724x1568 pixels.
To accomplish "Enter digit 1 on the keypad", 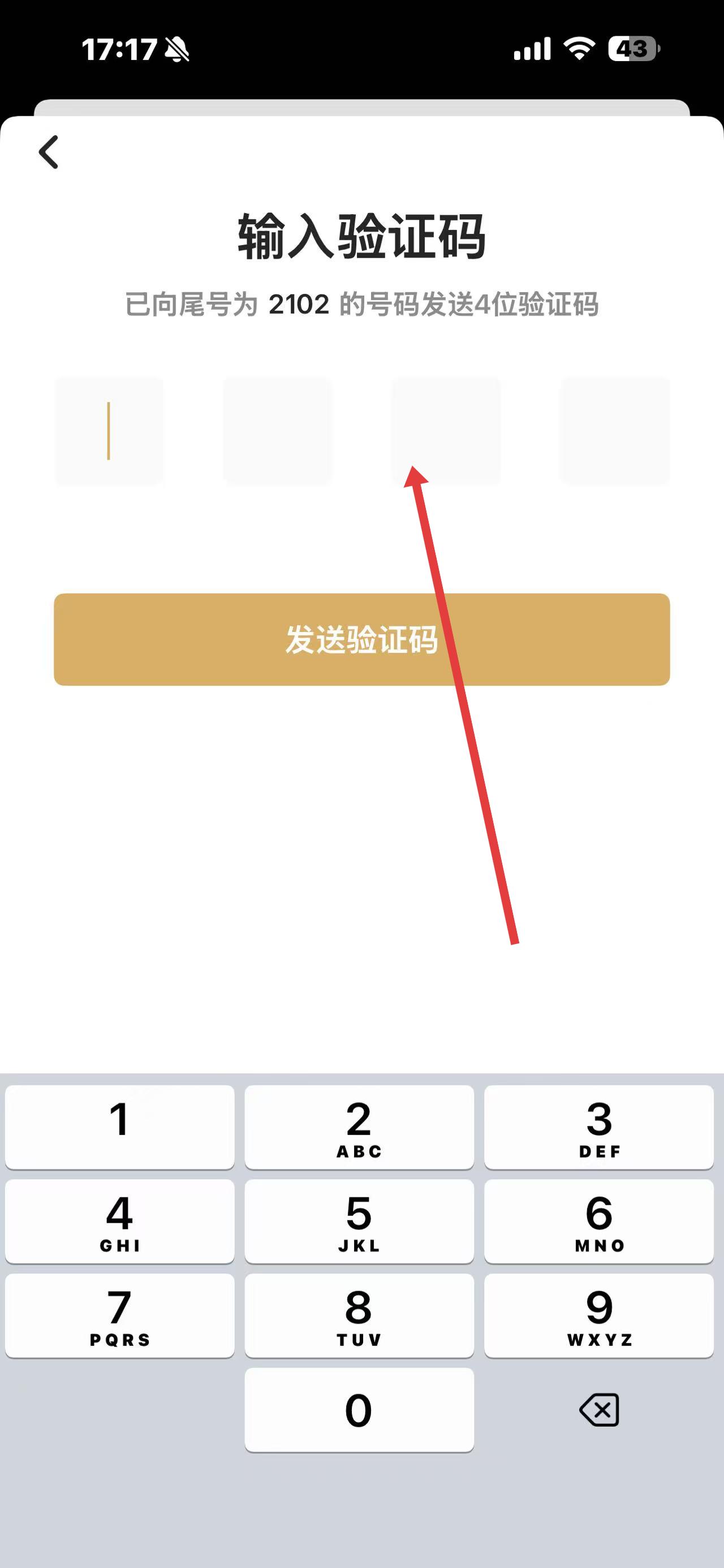I will pos(119,1127).
